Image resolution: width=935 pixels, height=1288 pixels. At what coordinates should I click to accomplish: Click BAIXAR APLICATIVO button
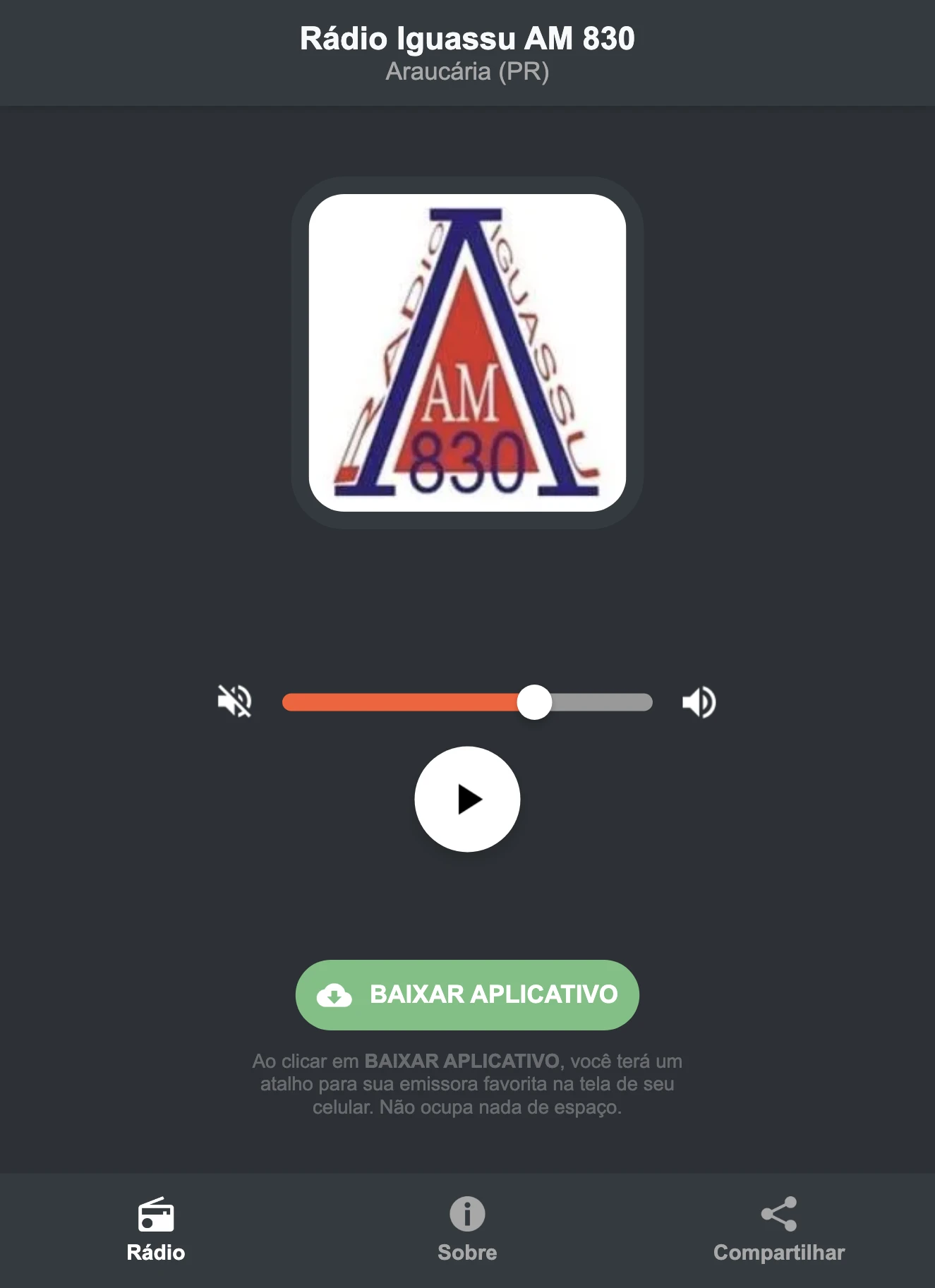467,995
